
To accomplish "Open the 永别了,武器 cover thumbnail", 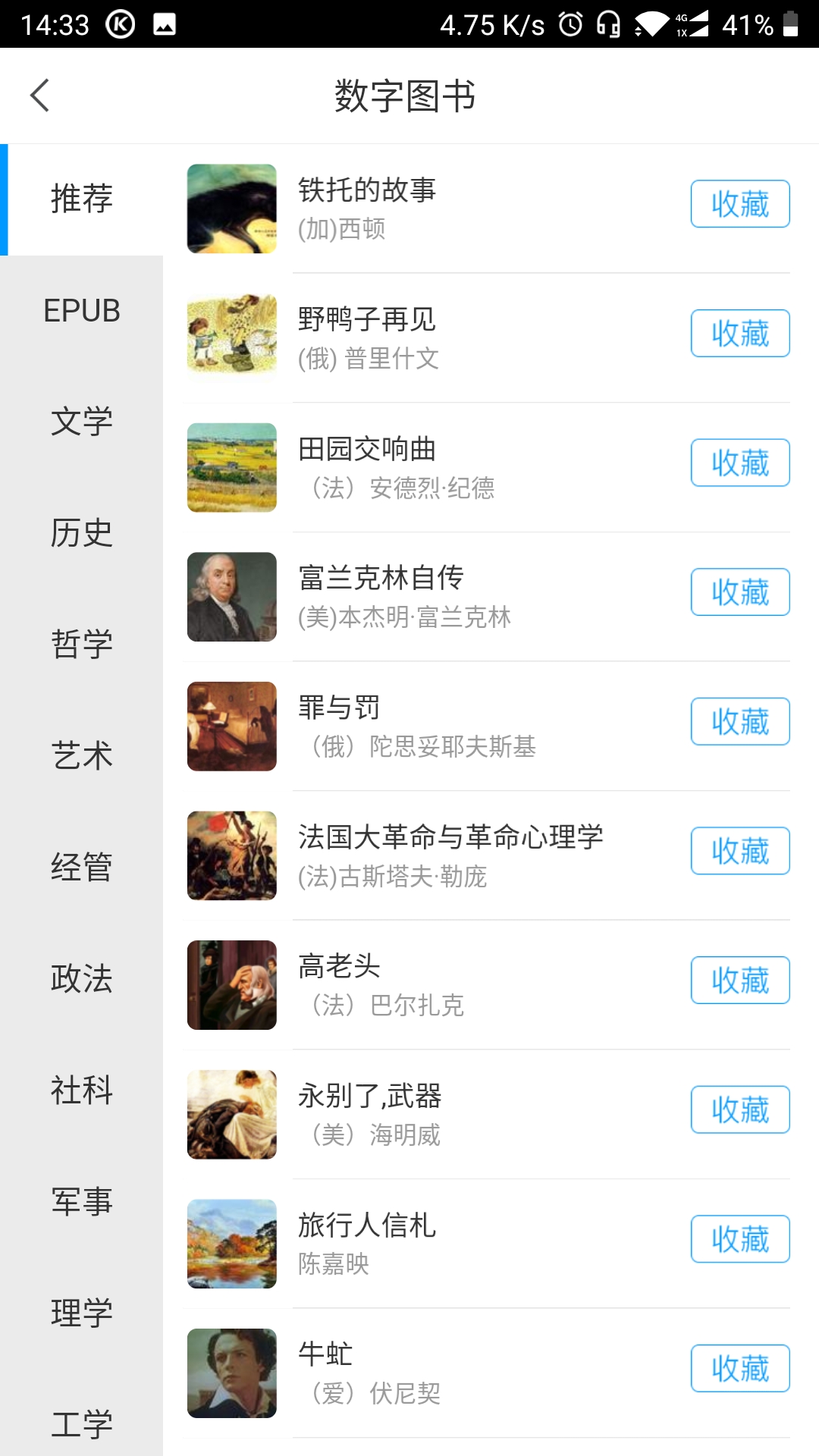I will (231, 1114).
